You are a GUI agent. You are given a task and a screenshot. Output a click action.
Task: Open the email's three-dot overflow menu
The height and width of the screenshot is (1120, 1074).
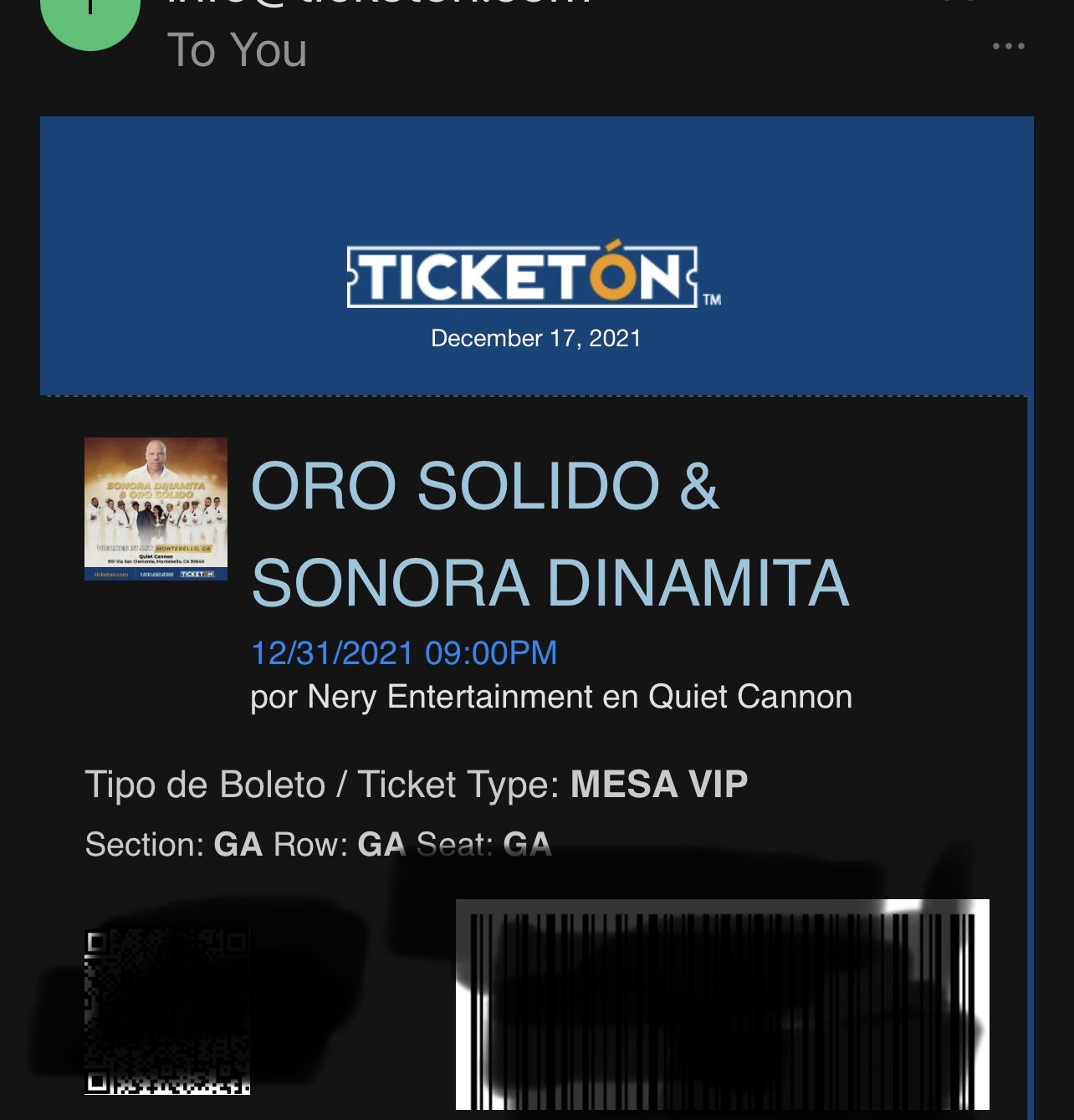coord(1008,46)
